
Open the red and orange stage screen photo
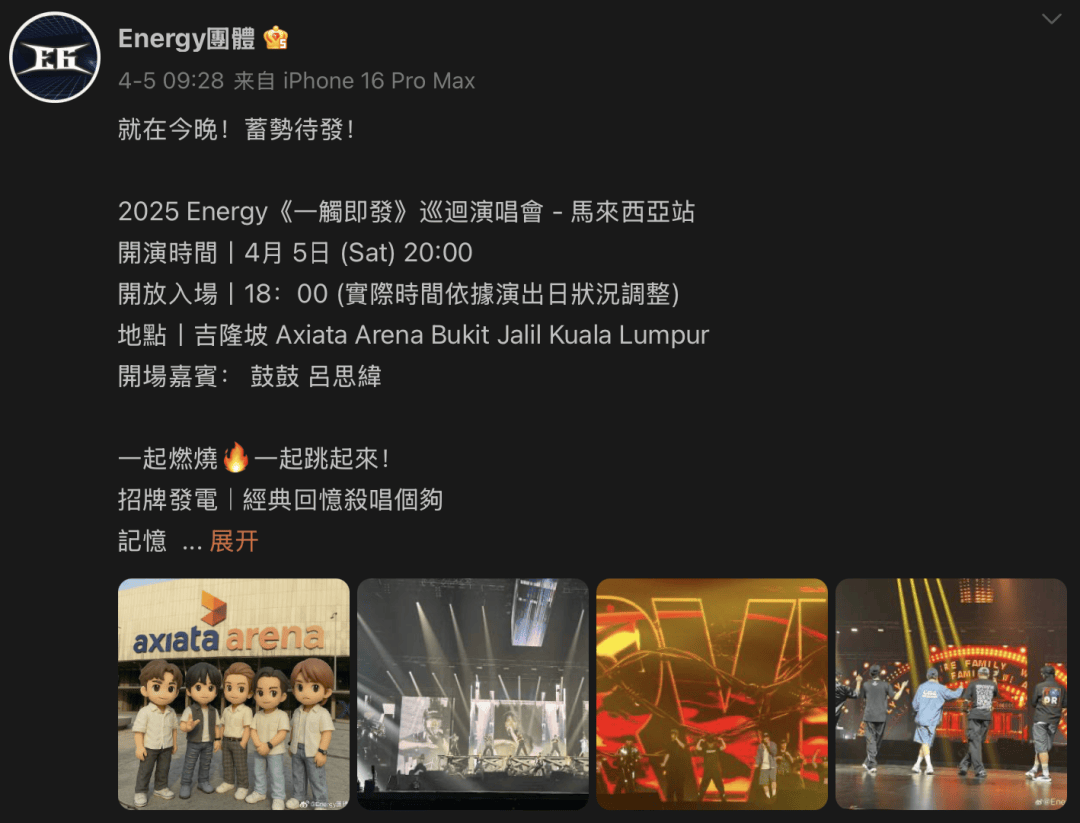pos(712,693)
